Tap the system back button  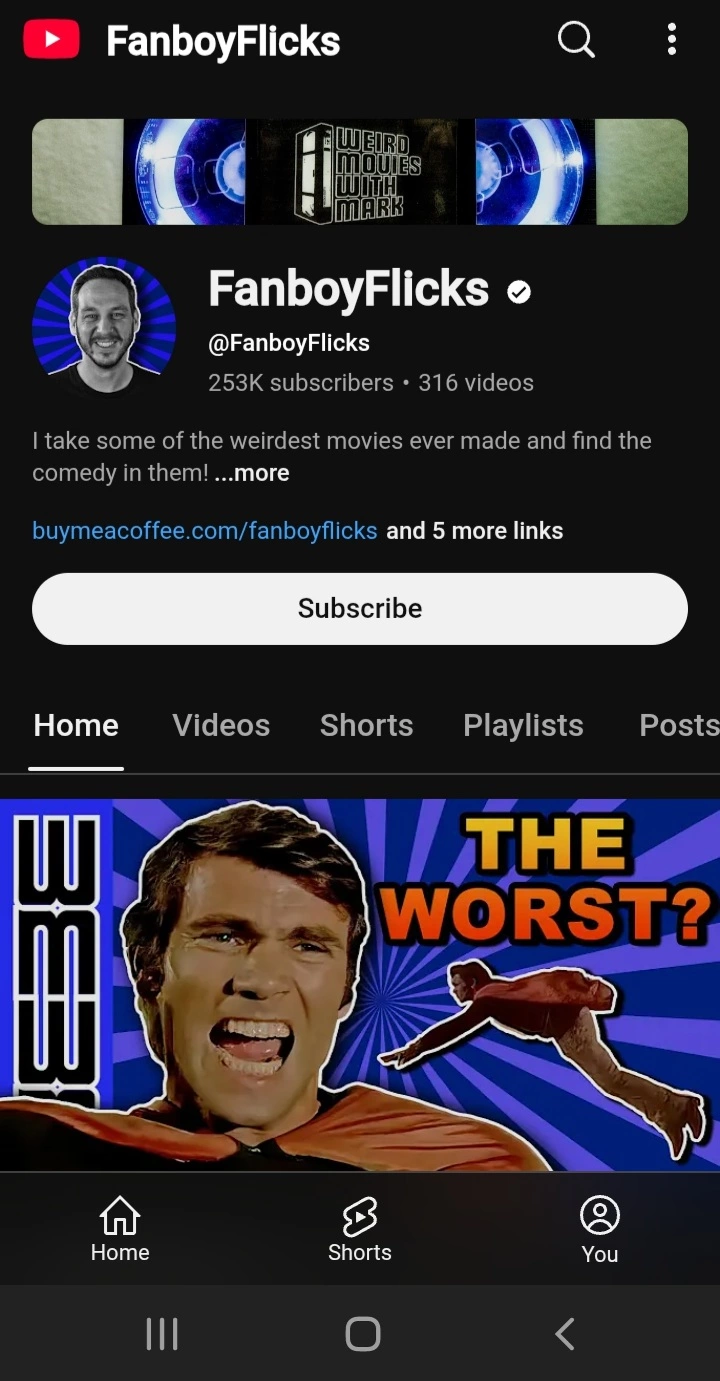coord(565,1334)
